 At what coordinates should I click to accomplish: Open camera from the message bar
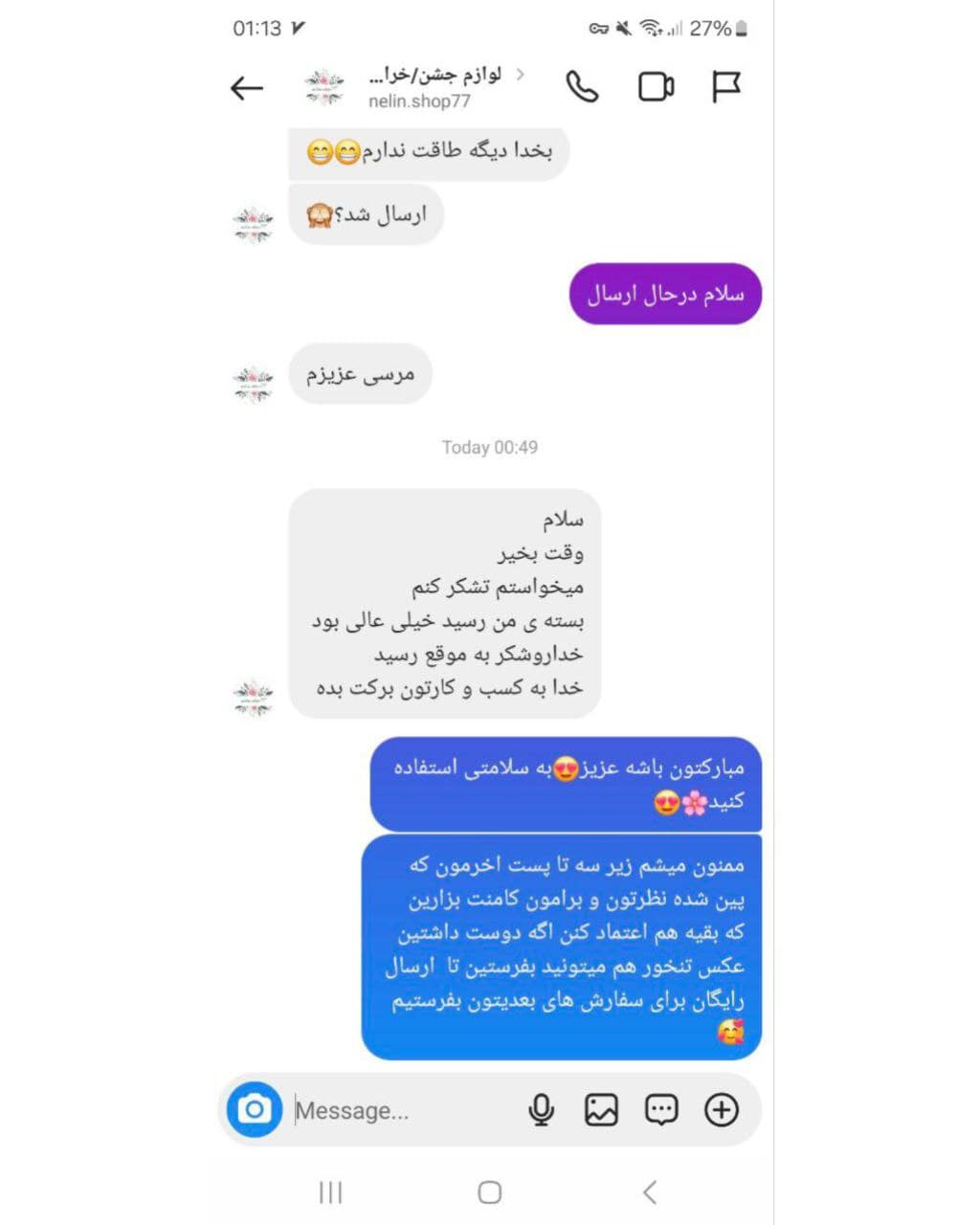click(x=255, y=1109)
